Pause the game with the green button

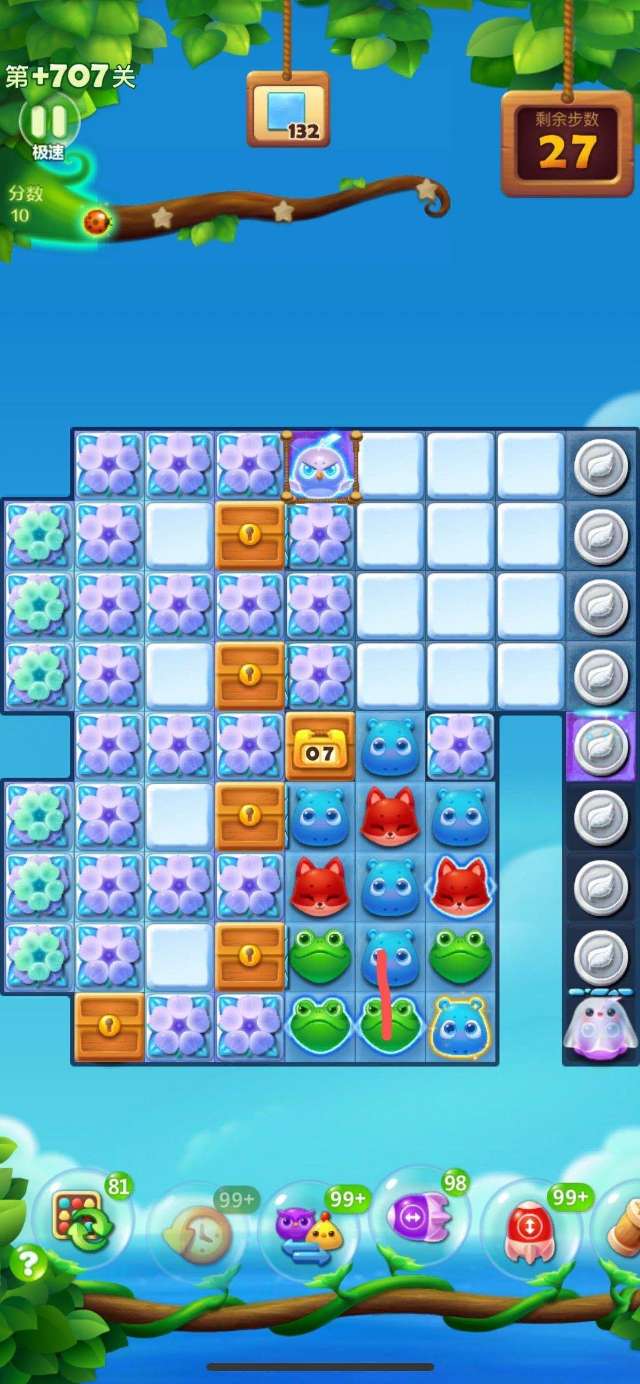click(x=48, y=122)
